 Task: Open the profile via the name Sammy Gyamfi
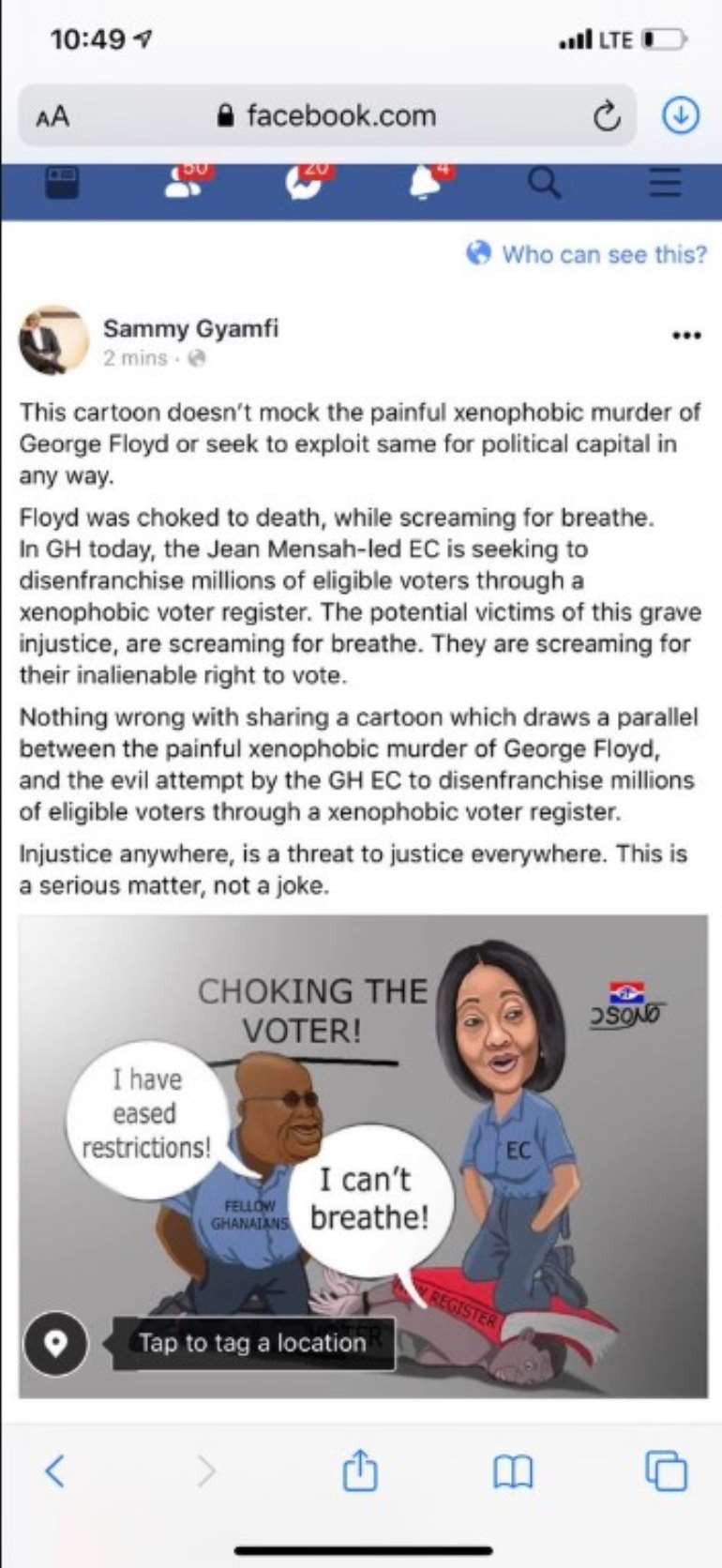(190, 329)
